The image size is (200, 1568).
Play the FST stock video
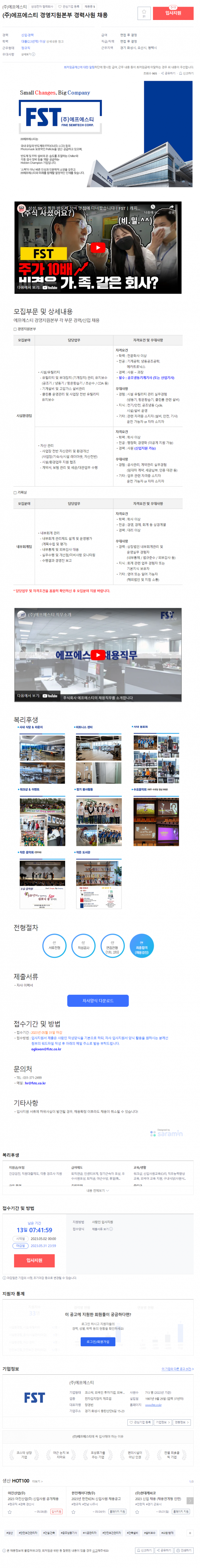[x=98, y=247]
